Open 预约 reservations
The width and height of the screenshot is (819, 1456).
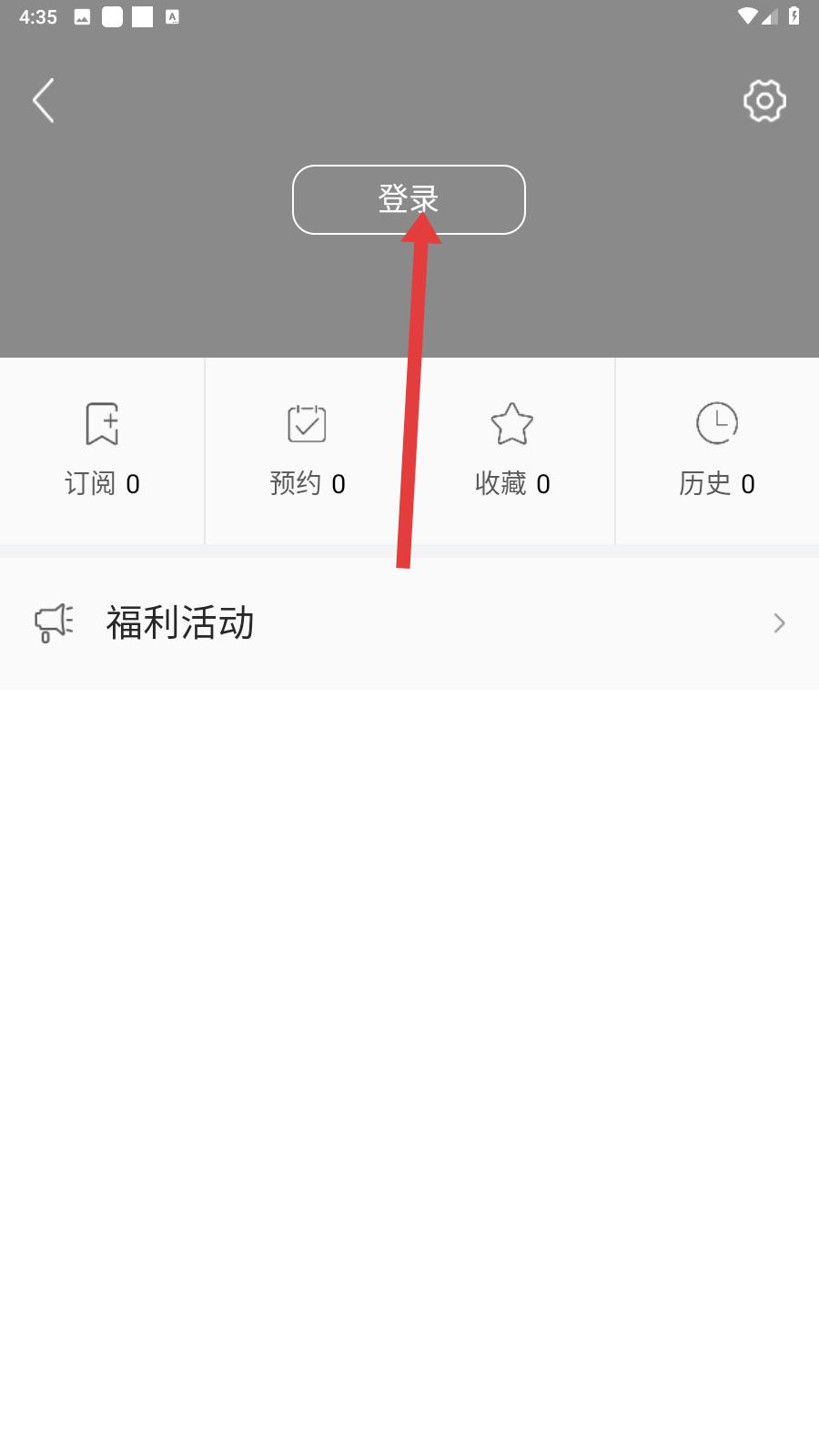point(308,450)
